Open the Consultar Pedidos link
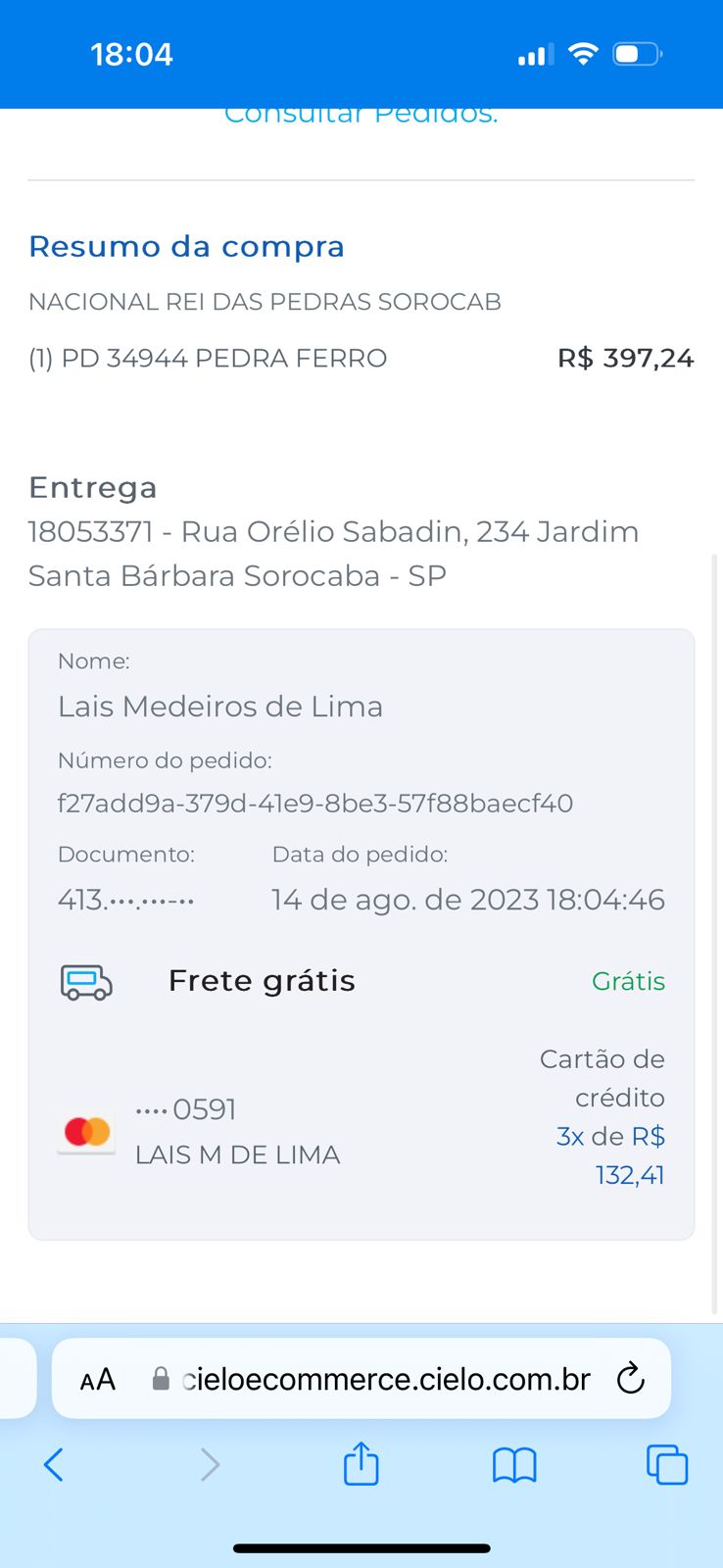This screenshot has height=1568, width=723. click(361, 116)
